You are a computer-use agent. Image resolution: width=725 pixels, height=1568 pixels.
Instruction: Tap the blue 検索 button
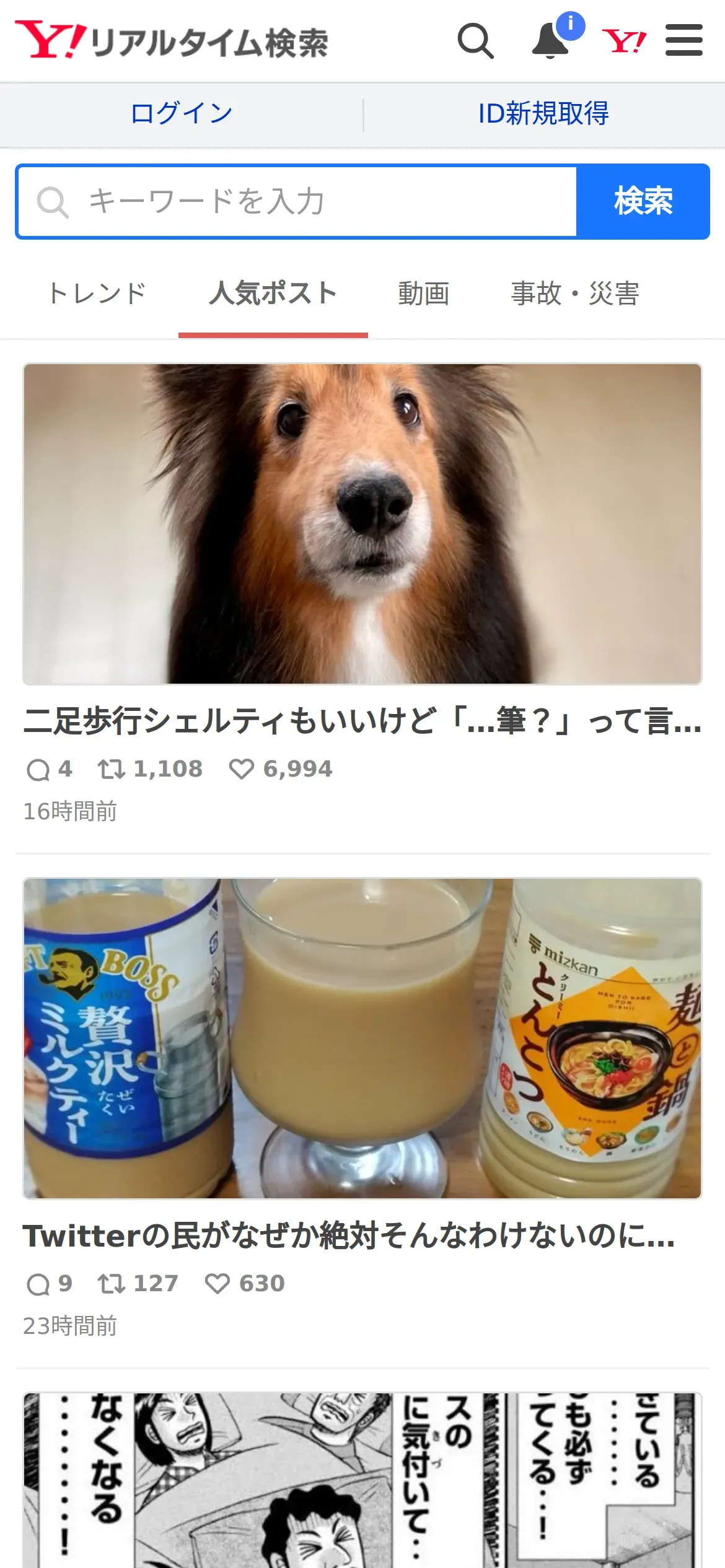coord(643,201)
